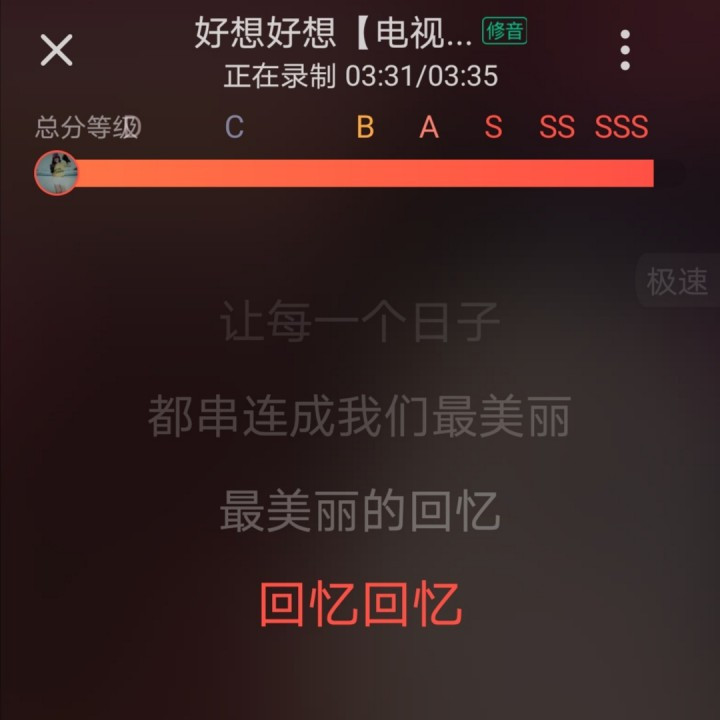Screen dimensions: 720x720
Task: Close the recording screen
Action: point(56,49)
